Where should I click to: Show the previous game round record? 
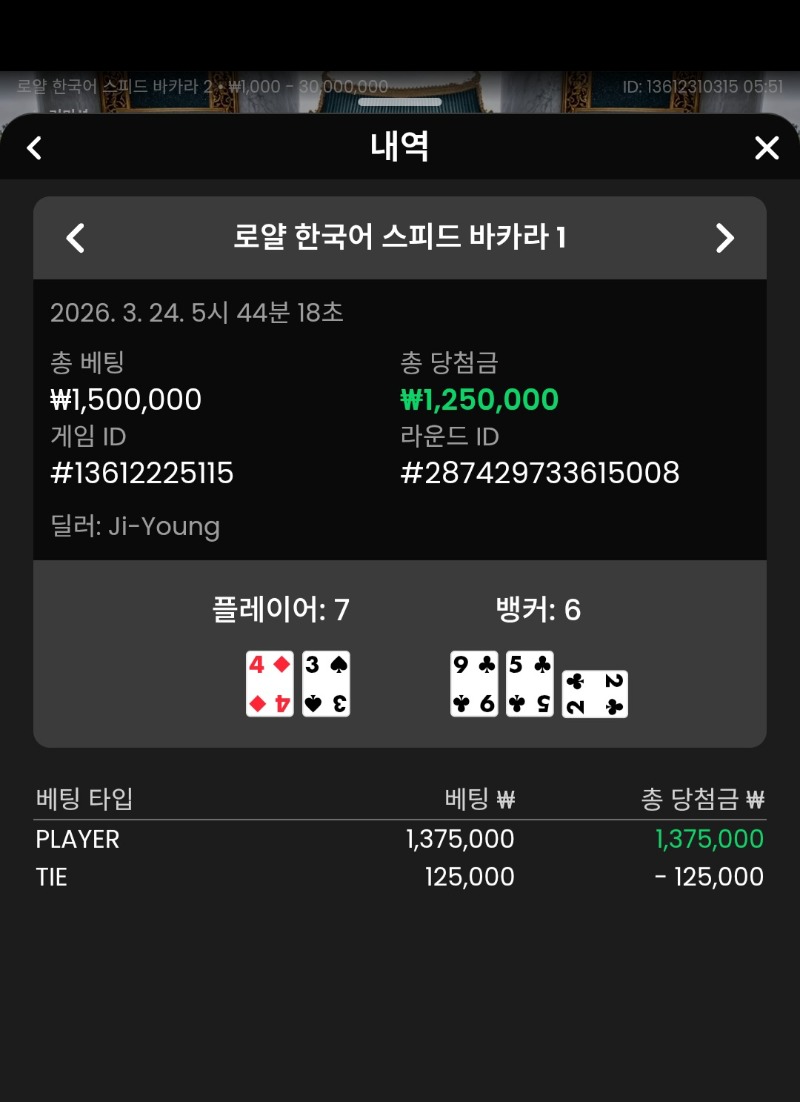75,238
